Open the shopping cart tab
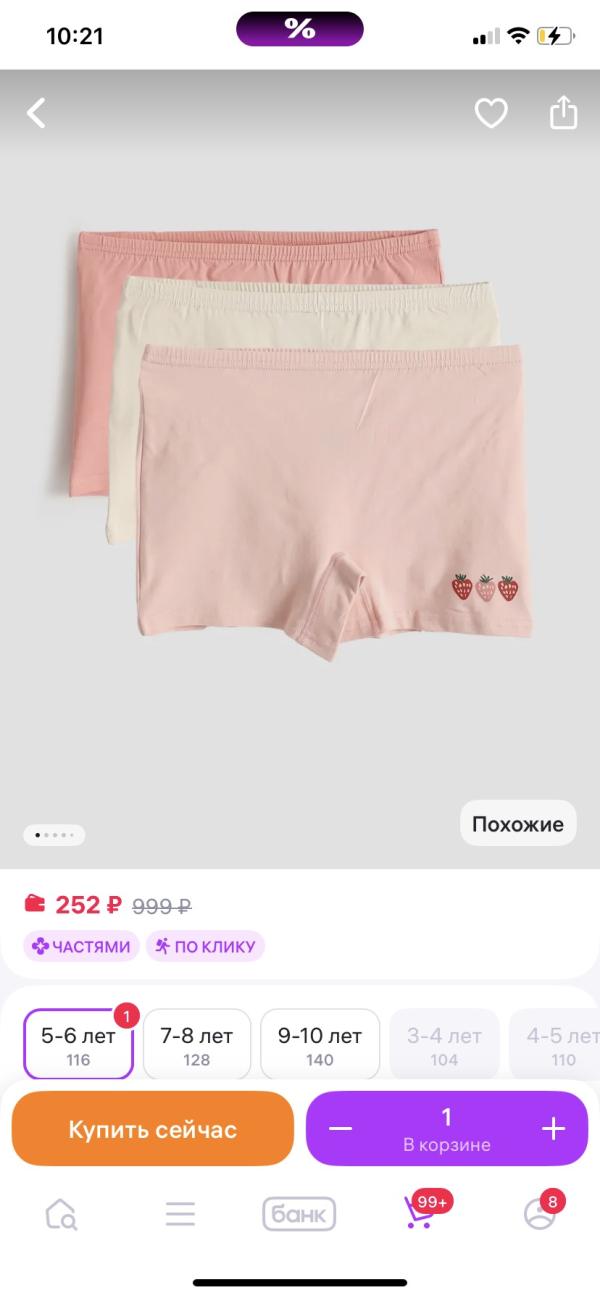This screenshot has width=600, height=1297. [418, 1214]
